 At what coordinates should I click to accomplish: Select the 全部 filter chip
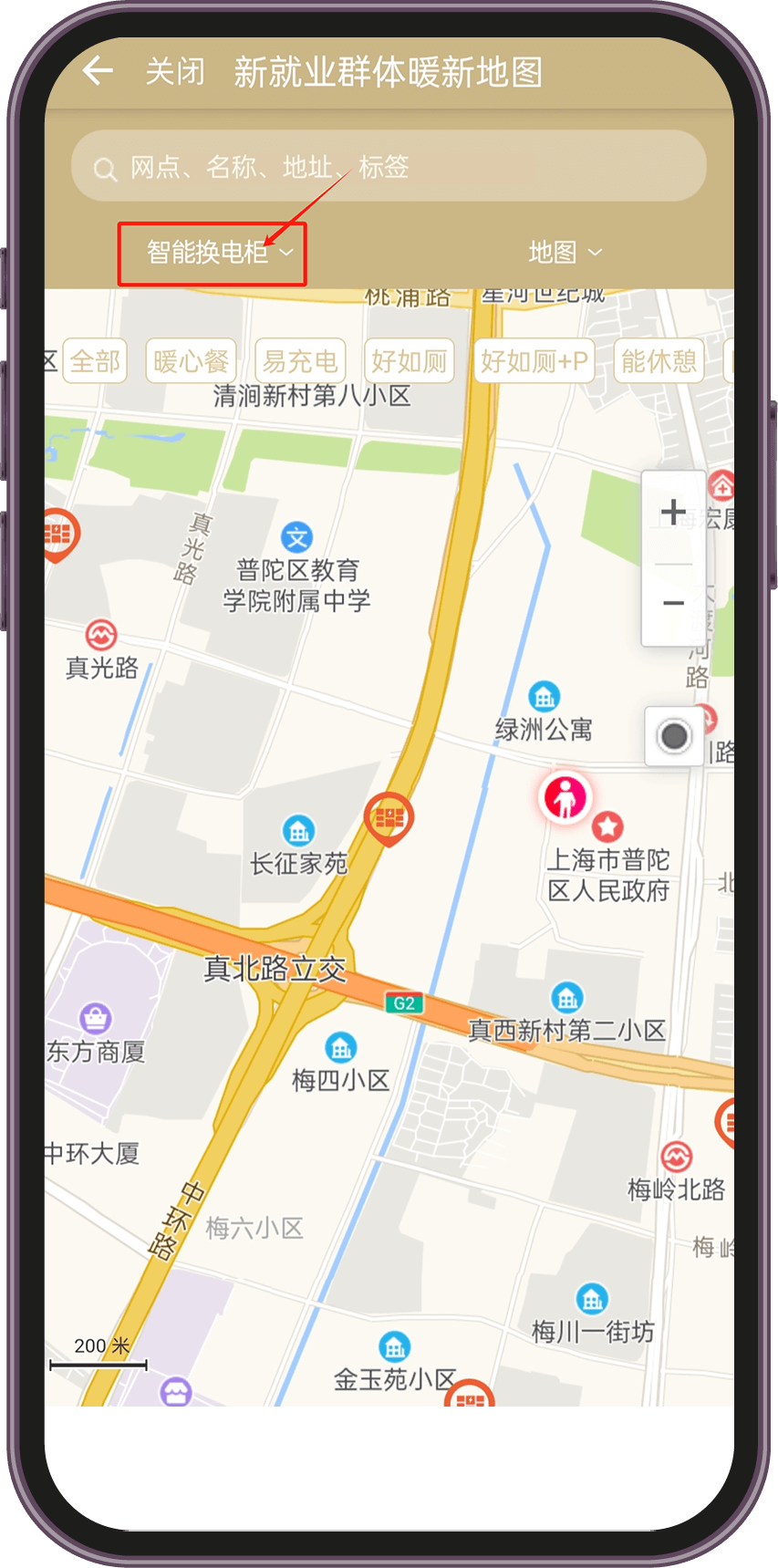pyautogui.click(x=95, y=361)
